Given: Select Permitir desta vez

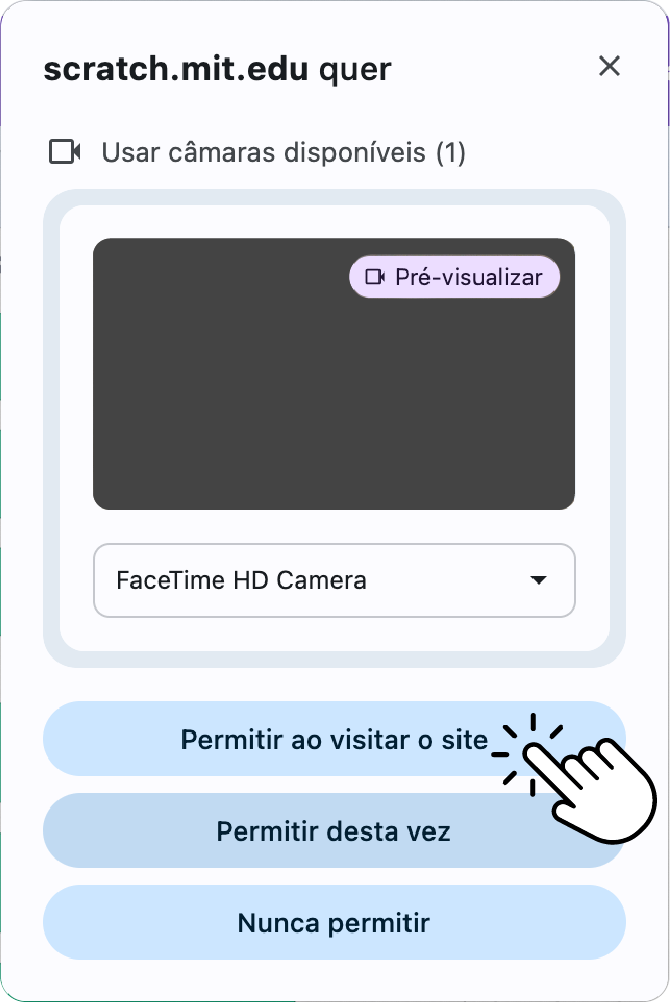Looking at the screenshot, I should click(333, 831).
